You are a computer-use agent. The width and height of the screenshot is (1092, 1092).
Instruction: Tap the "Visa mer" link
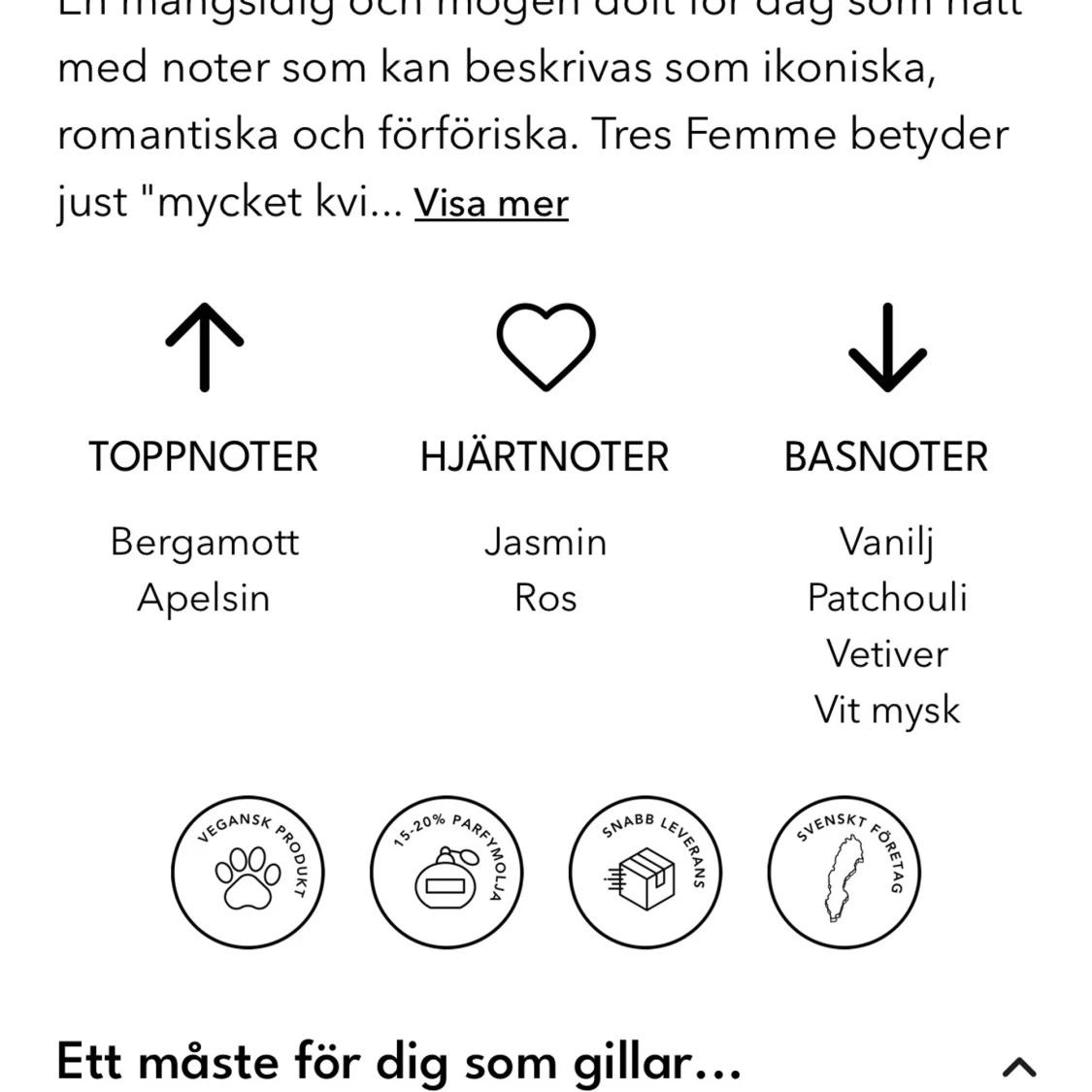(x=491, y=204)
